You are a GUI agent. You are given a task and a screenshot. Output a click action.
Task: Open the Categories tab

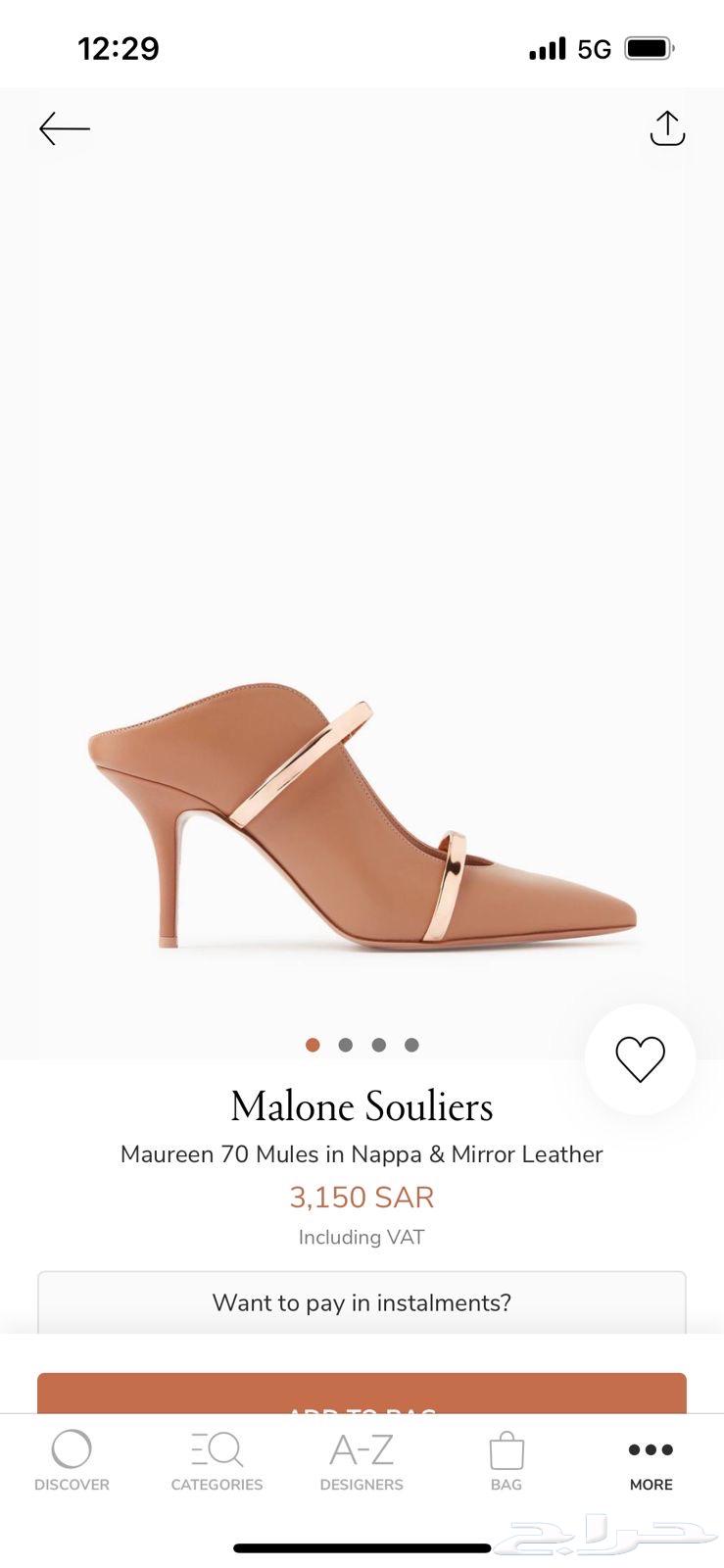[217, 1460]
